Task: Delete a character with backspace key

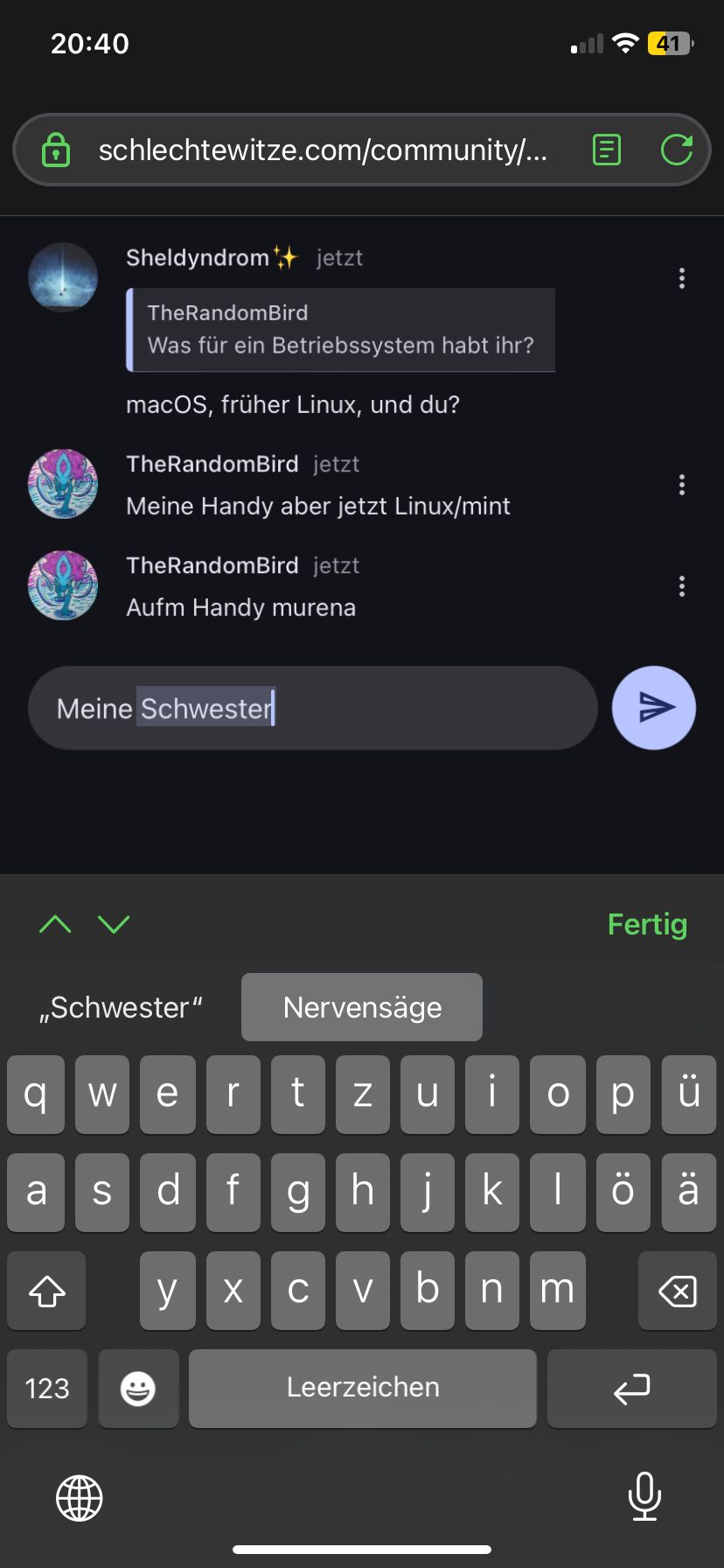Action: (677, 1291)
